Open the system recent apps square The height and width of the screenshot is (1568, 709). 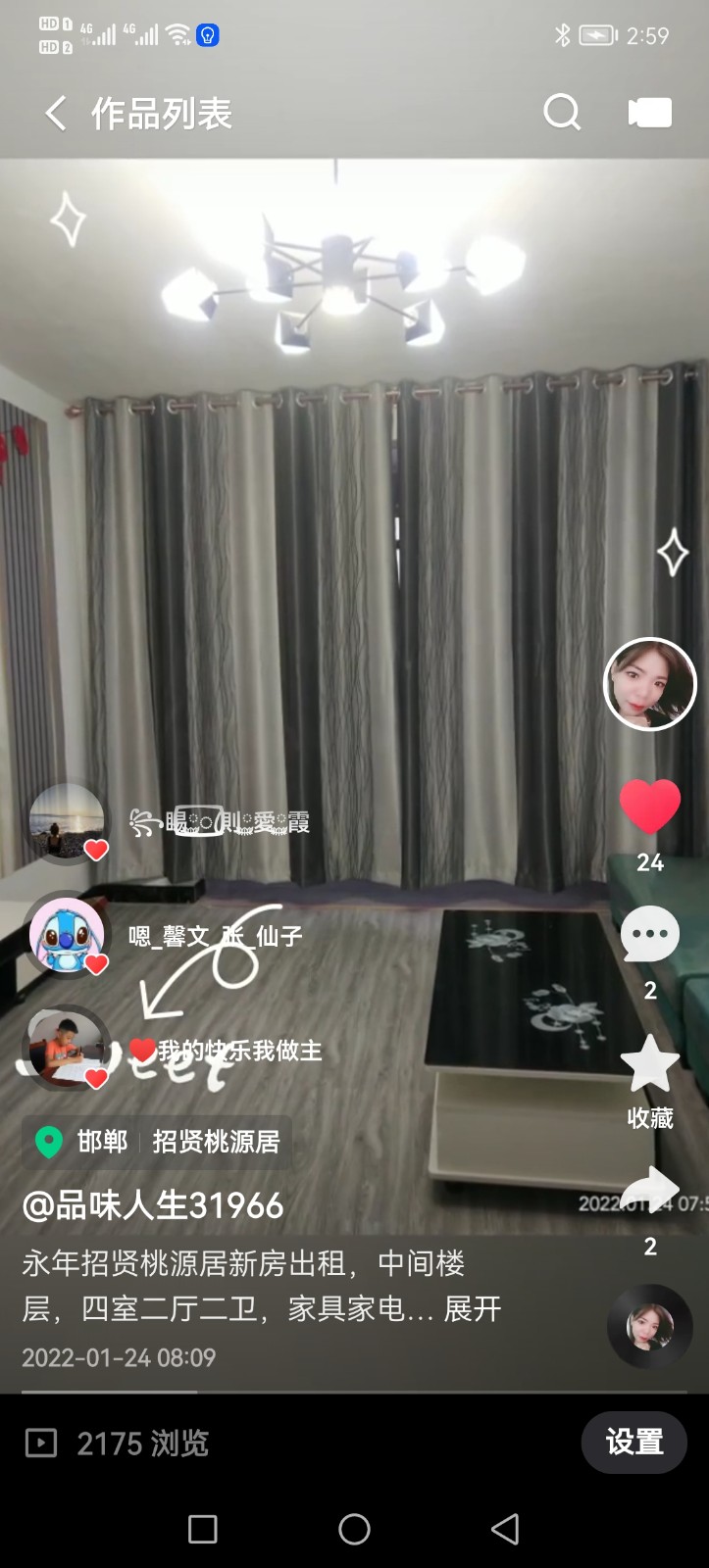[x=203, y=1529]
